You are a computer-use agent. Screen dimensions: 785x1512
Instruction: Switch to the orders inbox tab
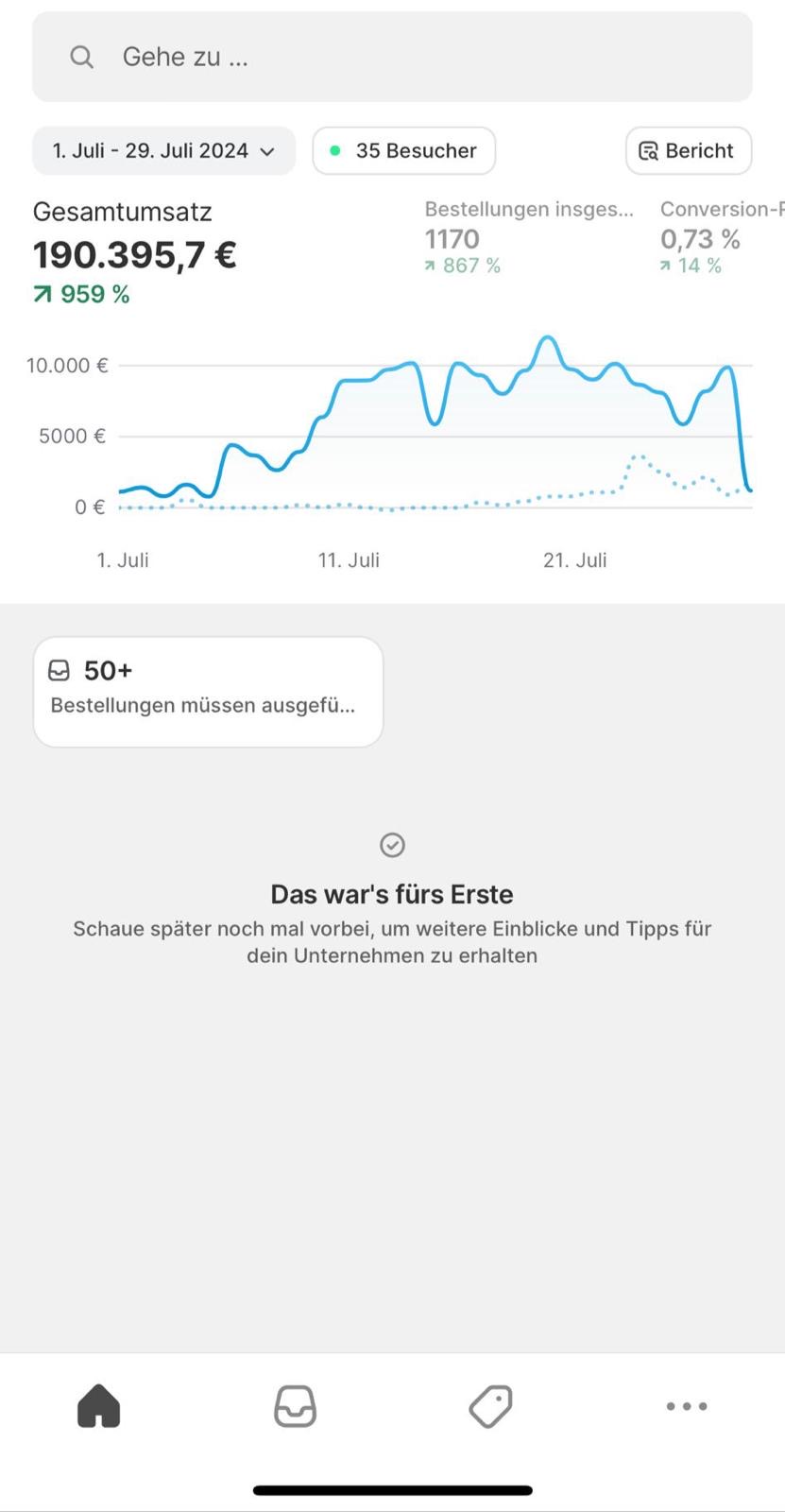pos(295,1406)
